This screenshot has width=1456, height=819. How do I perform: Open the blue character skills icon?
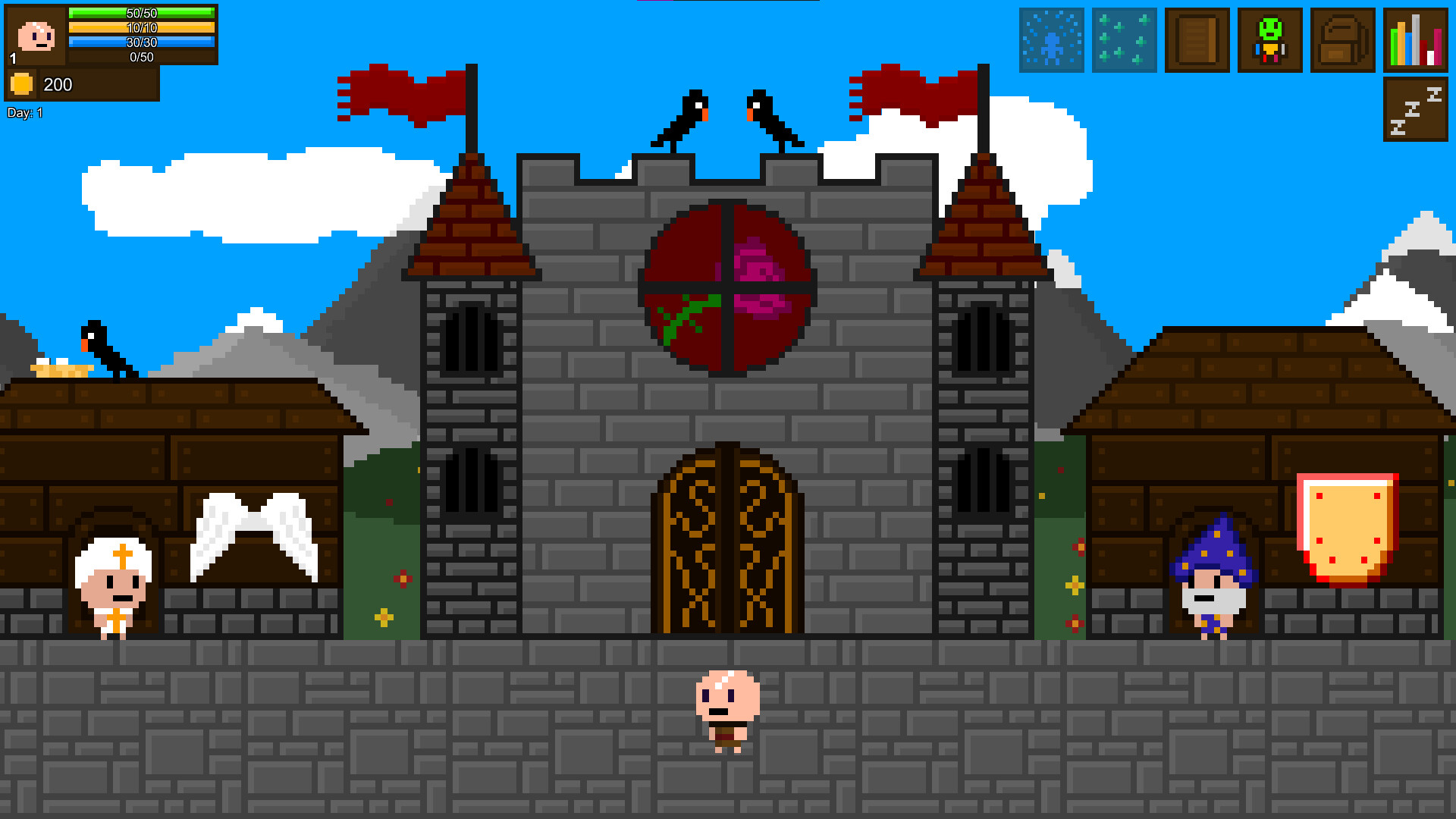[x=1051, y=40]
